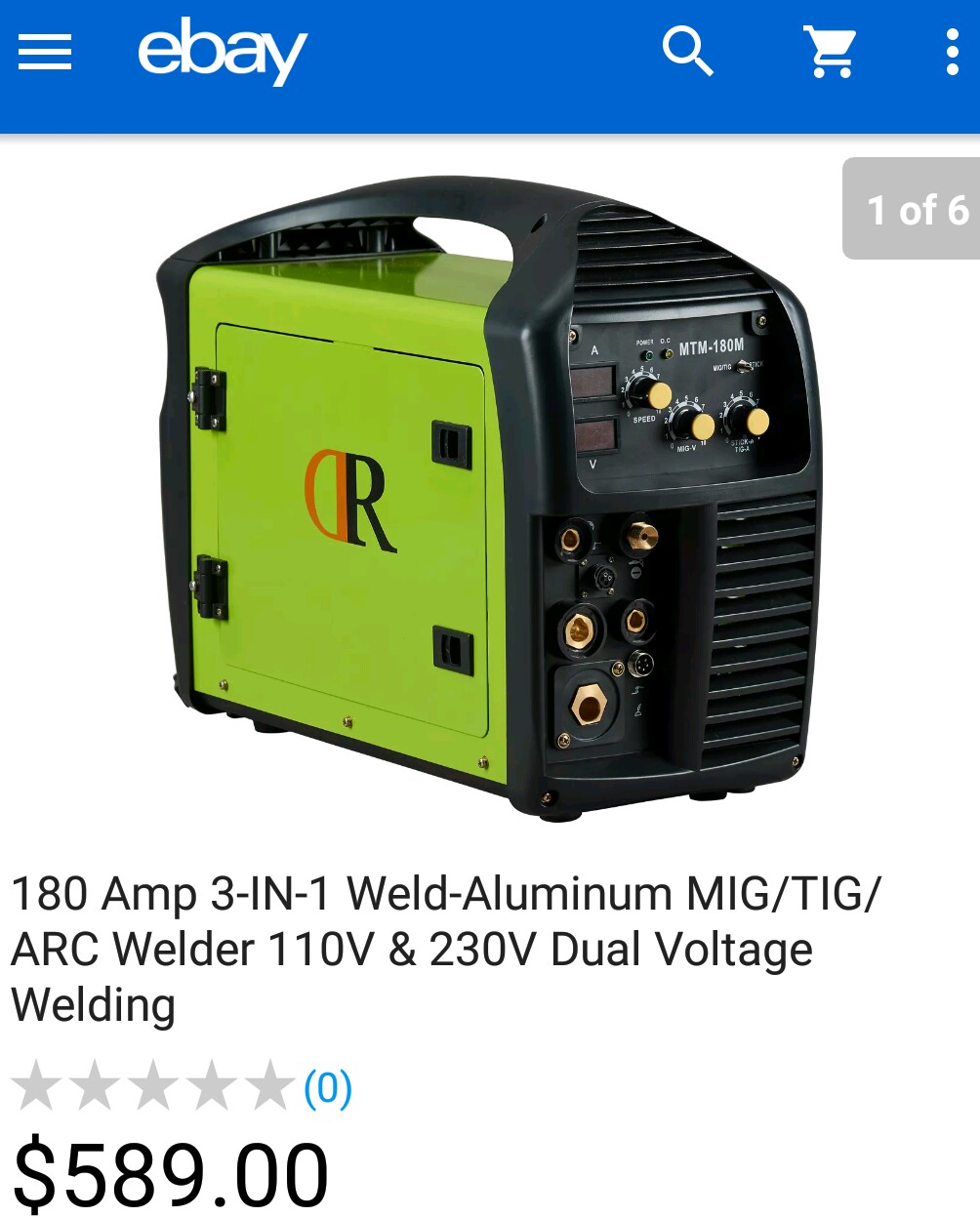The image size is (980, 1217).
Task: Open the hamburger navigation menu
Action: coord(45,52)
